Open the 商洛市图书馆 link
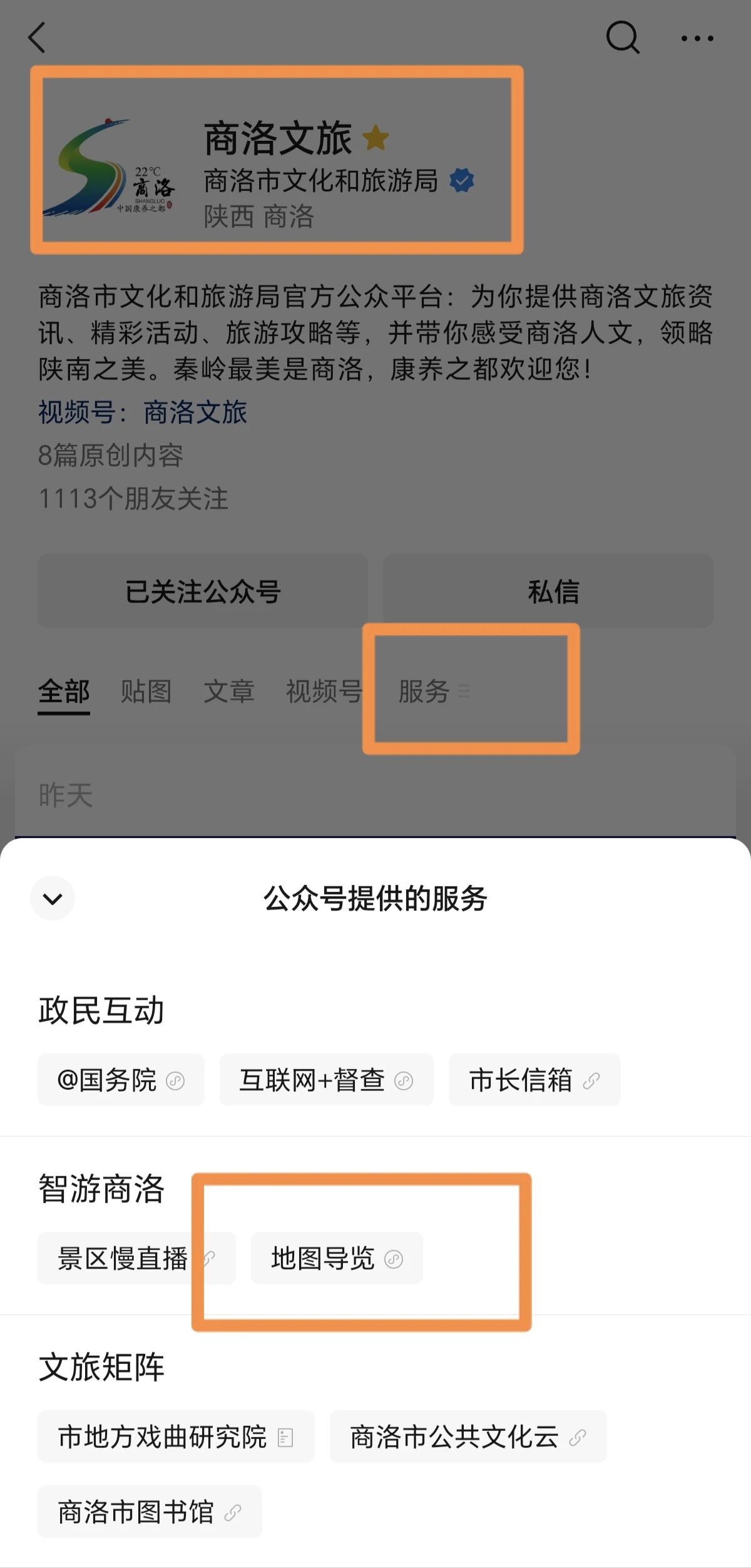The width and height of the screenshot is (751, 1568). click(150, 1512)
